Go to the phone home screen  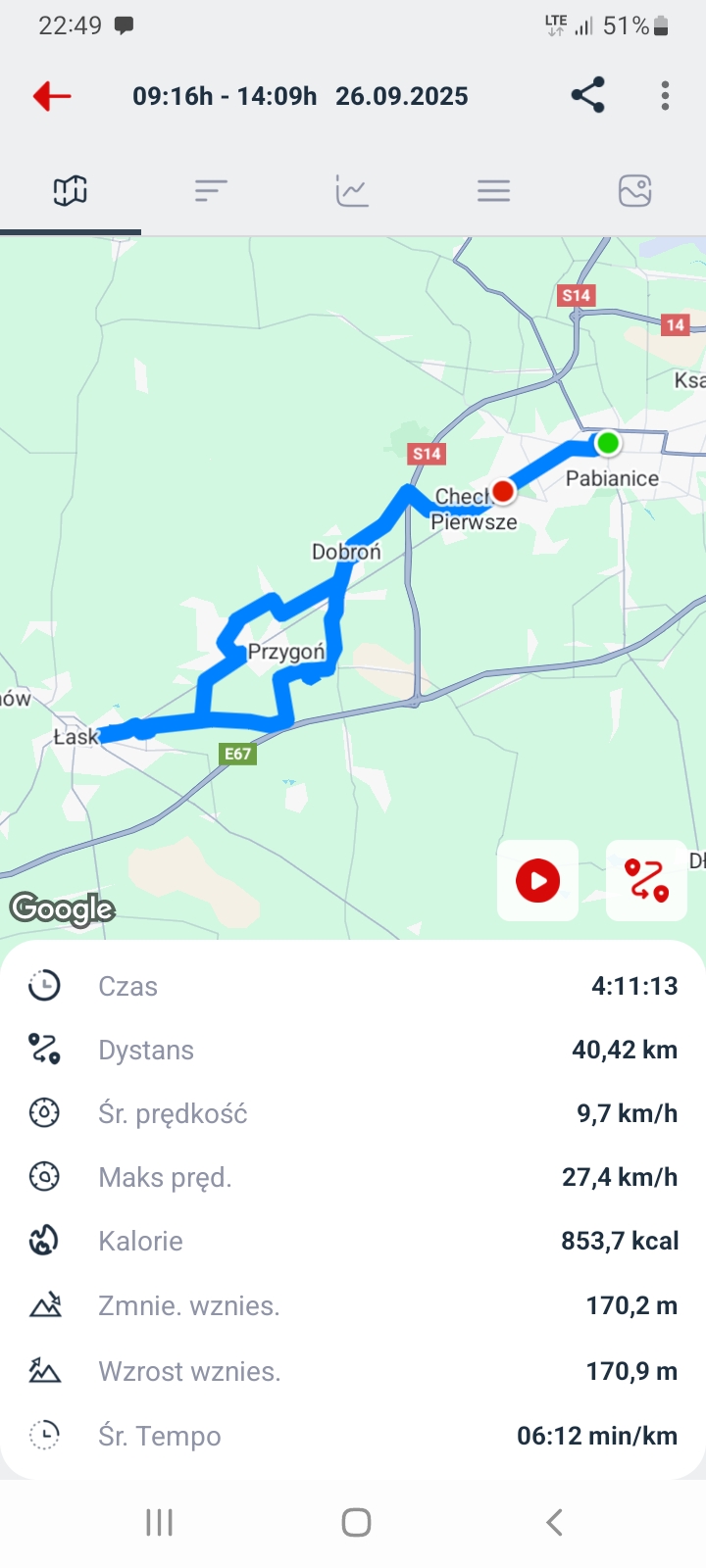pos(356,1522)
